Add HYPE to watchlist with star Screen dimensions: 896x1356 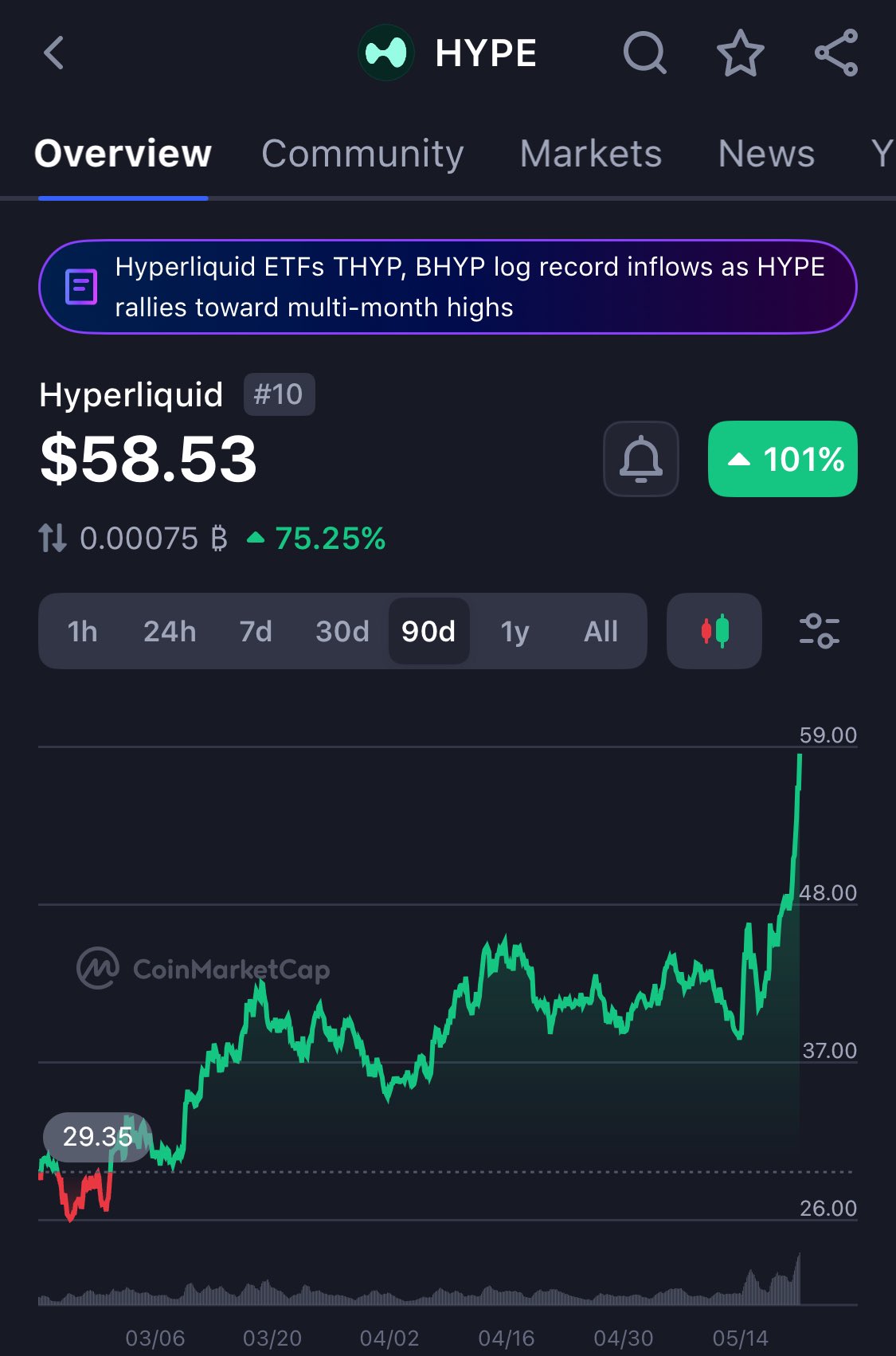point(740,53)
